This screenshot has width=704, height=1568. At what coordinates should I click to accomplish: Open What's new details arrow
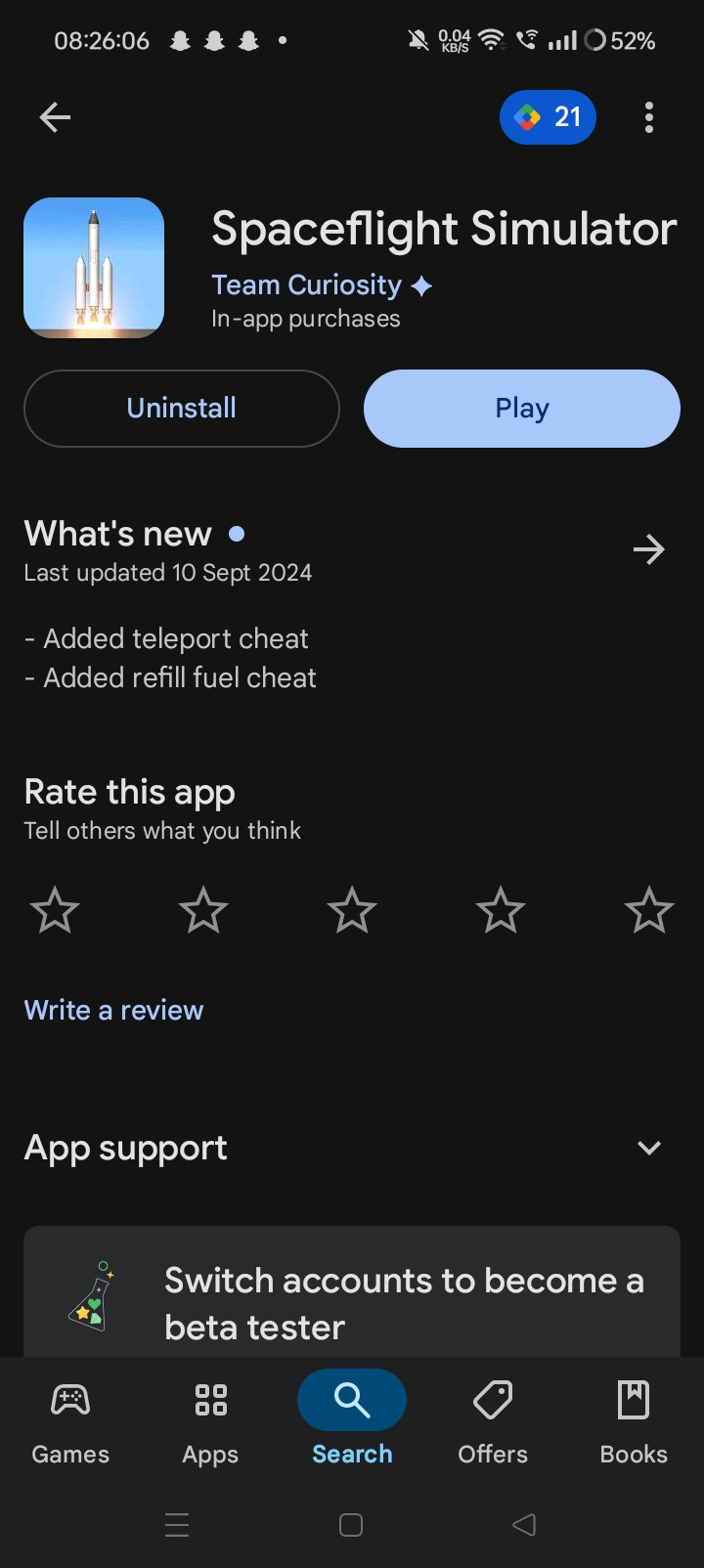[648, 549]
